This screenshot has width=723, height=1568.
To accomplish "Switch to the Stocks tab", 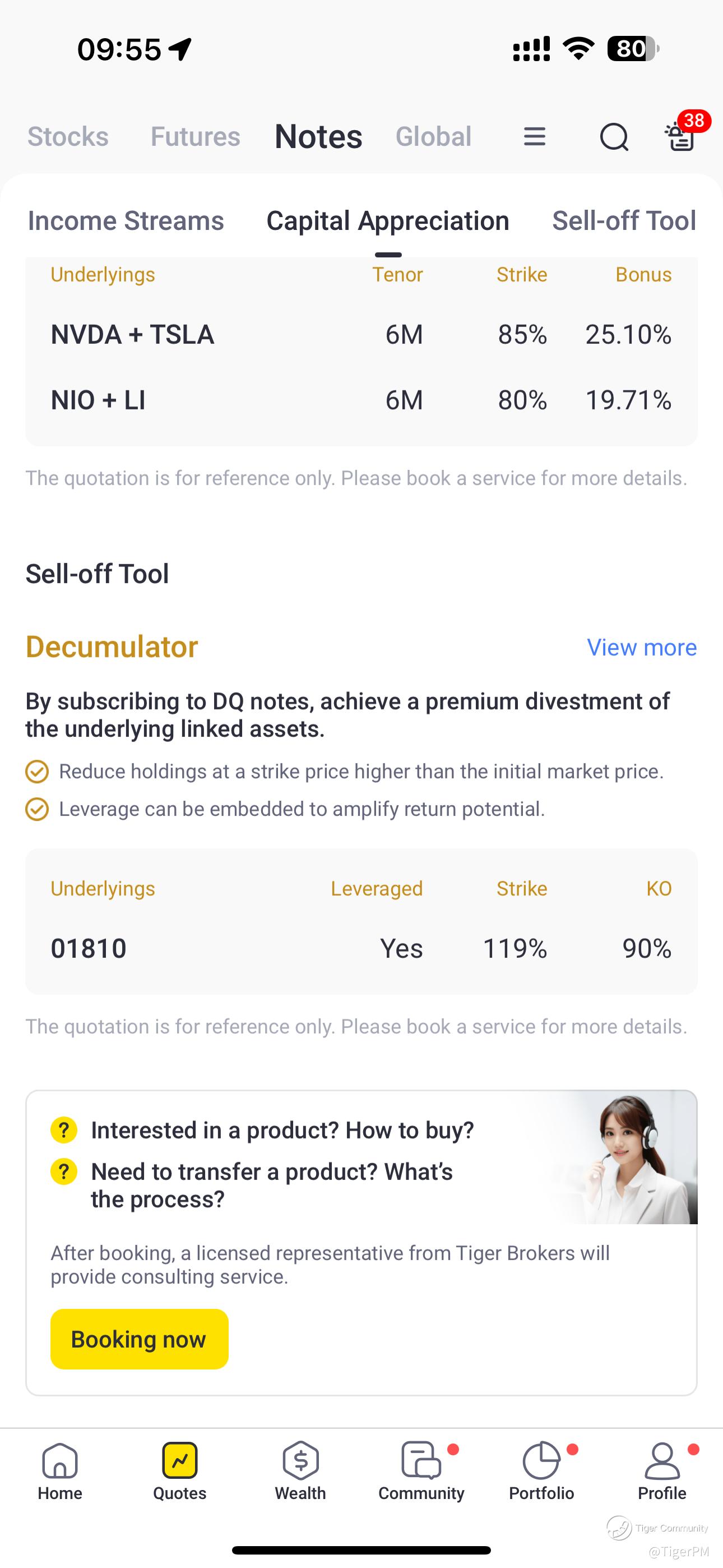I will click(68, 136).
